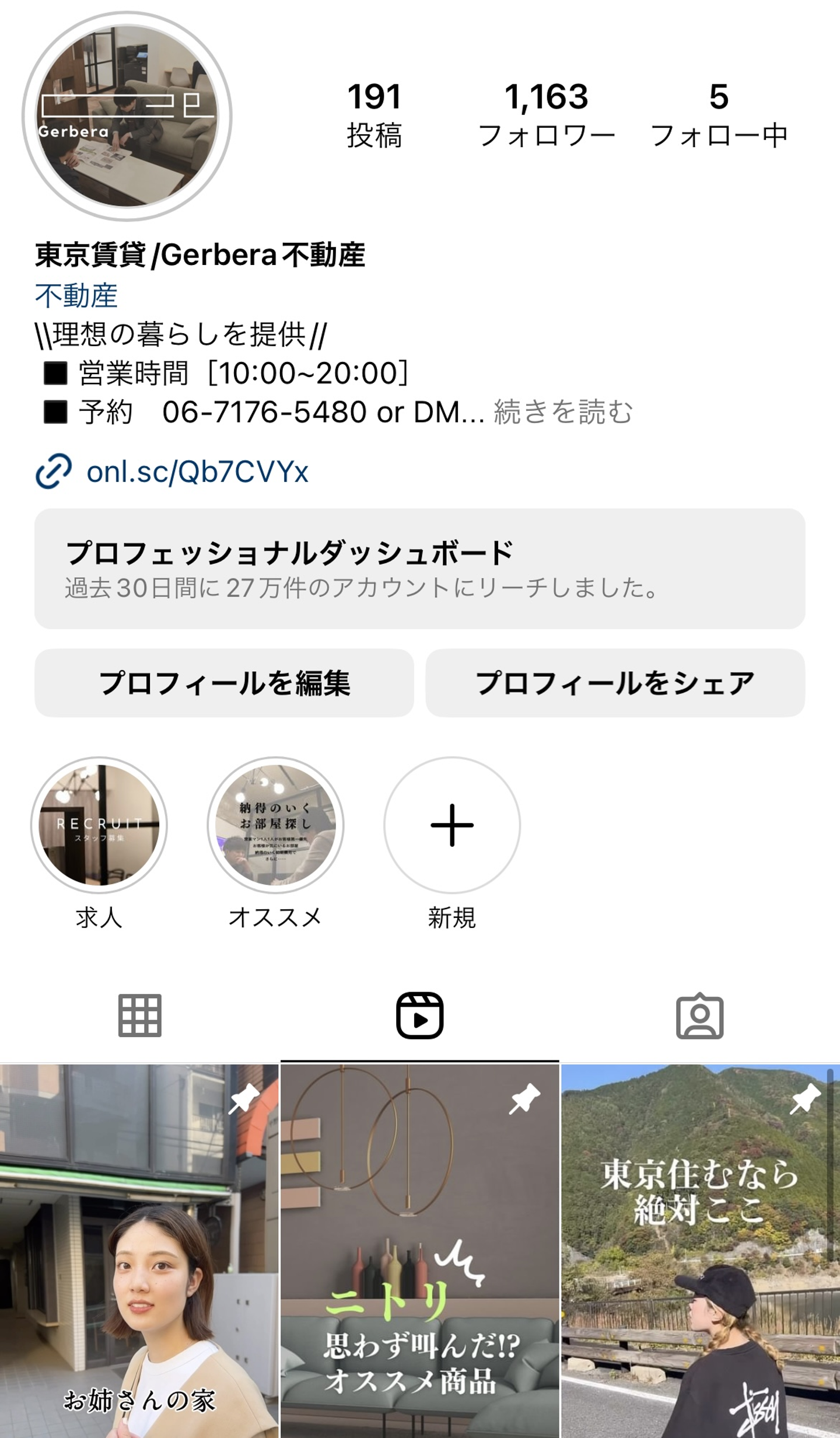Open the profile picture of Gerbera
Image resolution: width=840 pixels, height=1438 pixels.
pyautogui.click(x=127, y=117)
